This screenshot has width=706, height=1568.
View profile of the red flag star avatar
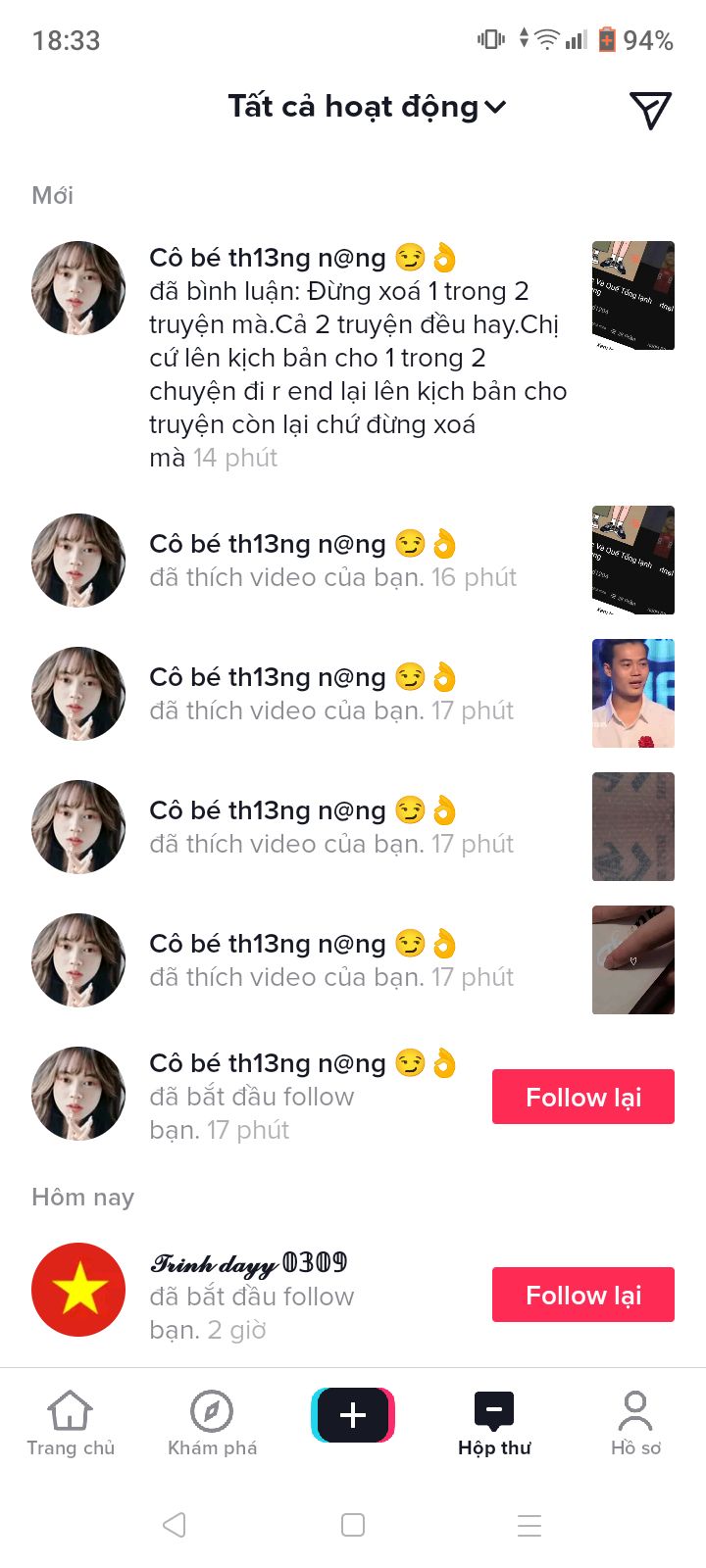[x=78, y=1290]
